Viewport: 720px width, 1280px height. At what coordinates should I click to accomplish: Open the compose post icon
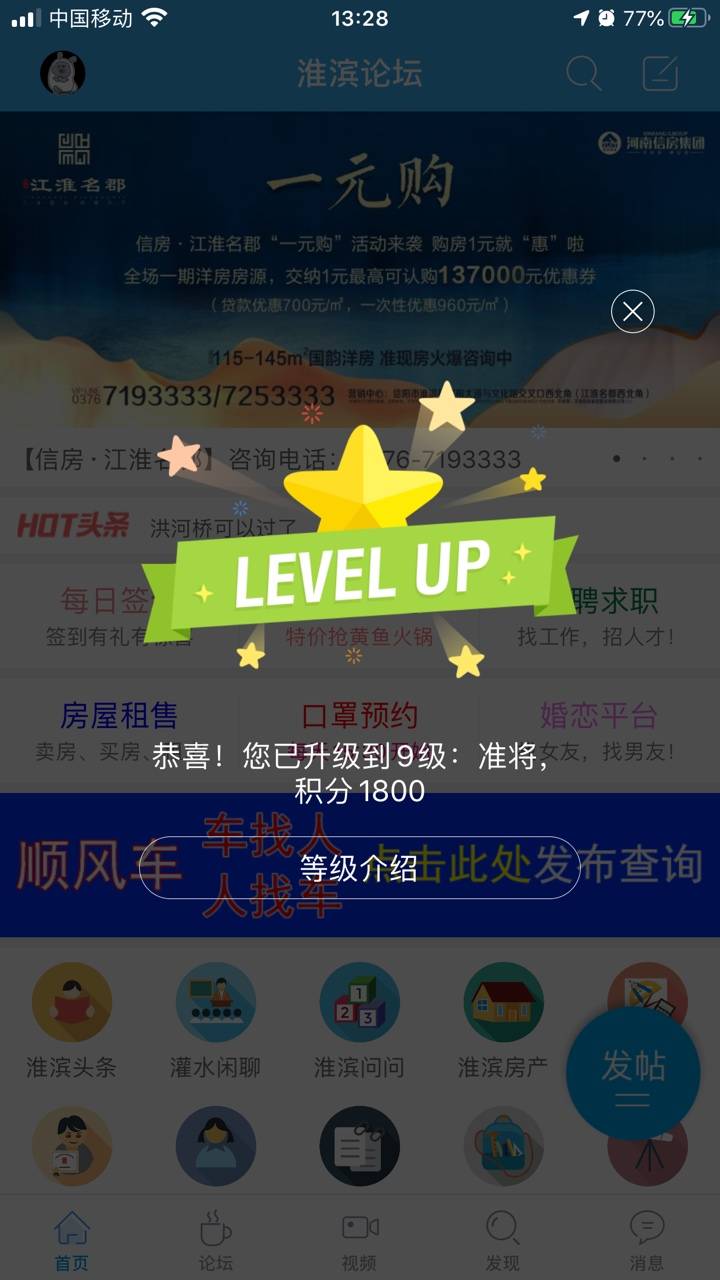click(660, 73)
